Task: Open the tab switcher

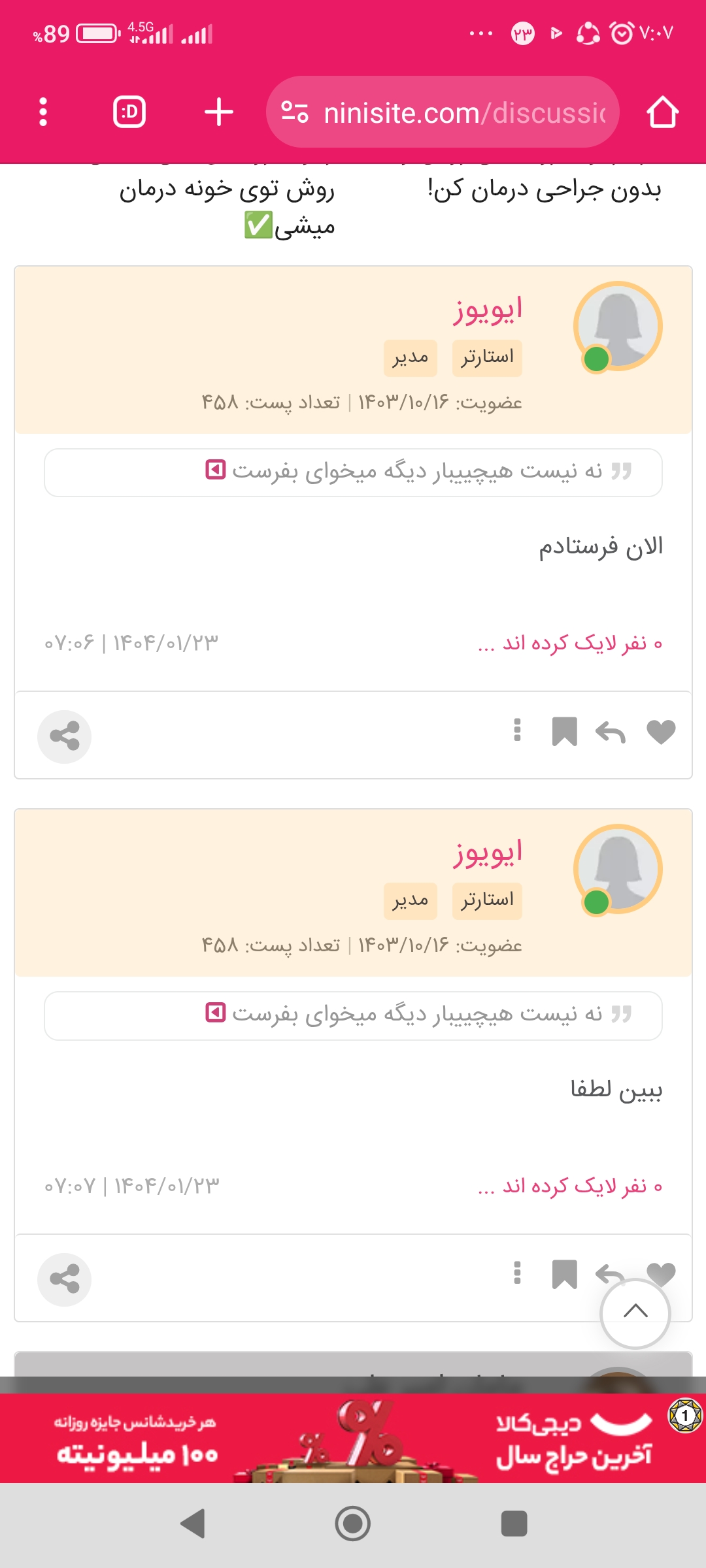Action: 129,112
